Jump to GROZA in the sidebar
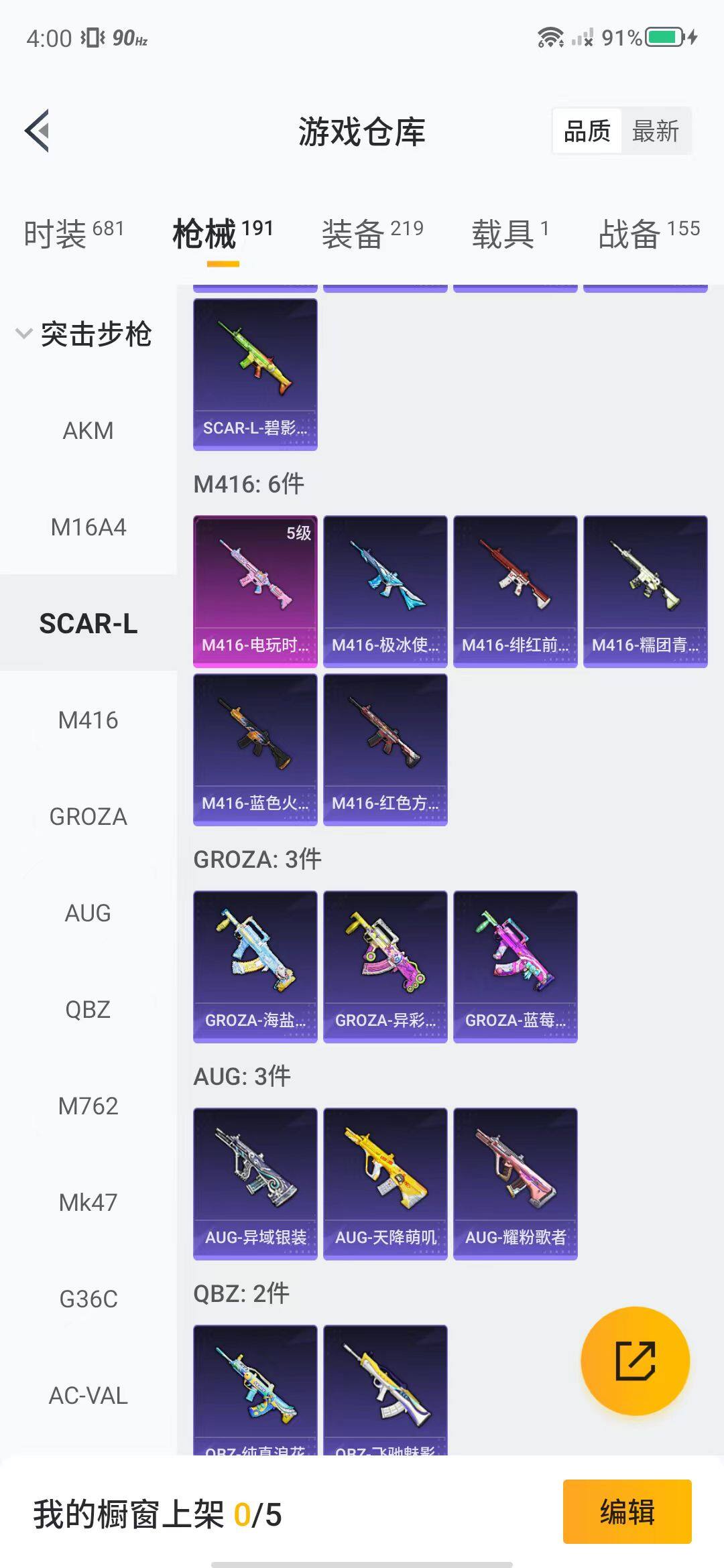 pyautogui.click(x=88, y=817)
